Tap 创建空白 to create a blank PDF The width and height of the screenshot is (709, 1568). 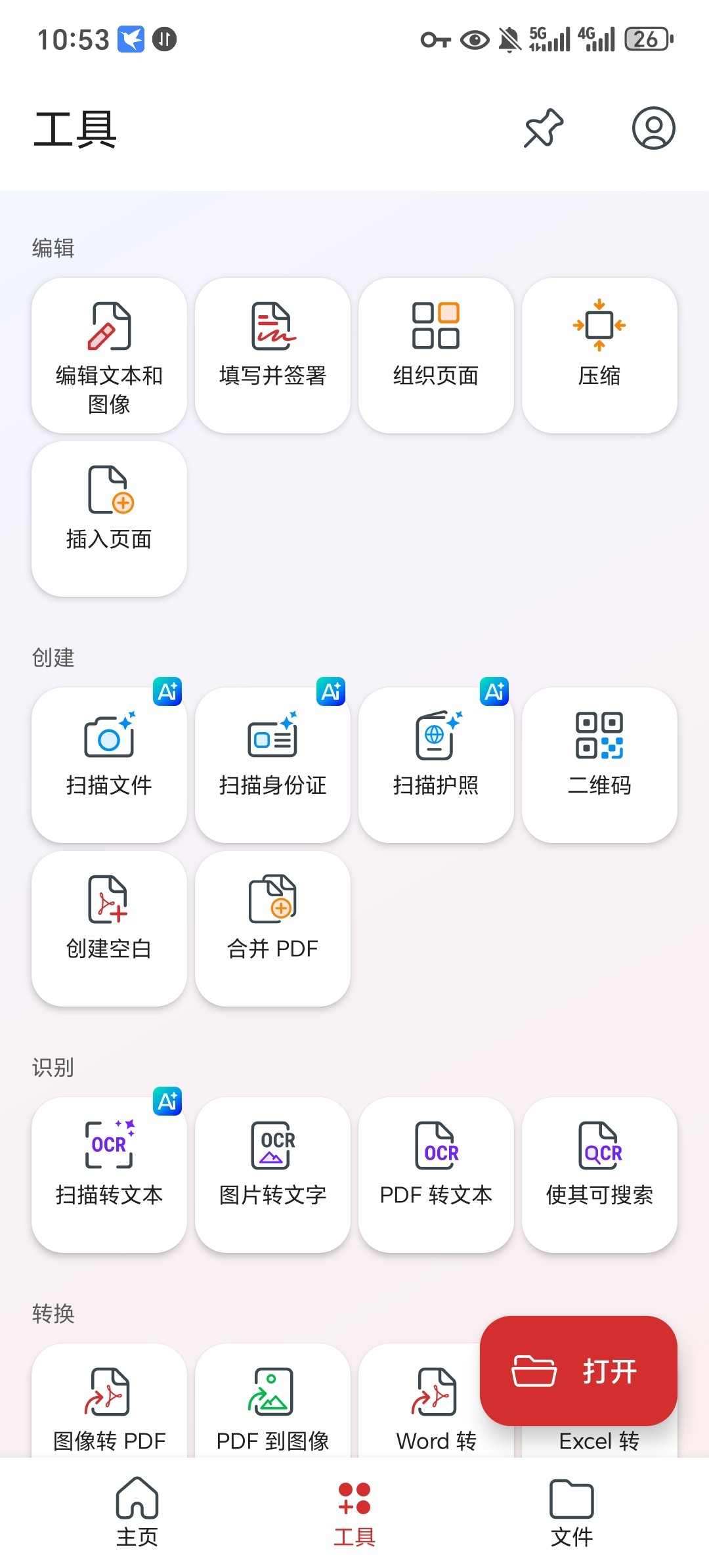(x=109, y=928)
